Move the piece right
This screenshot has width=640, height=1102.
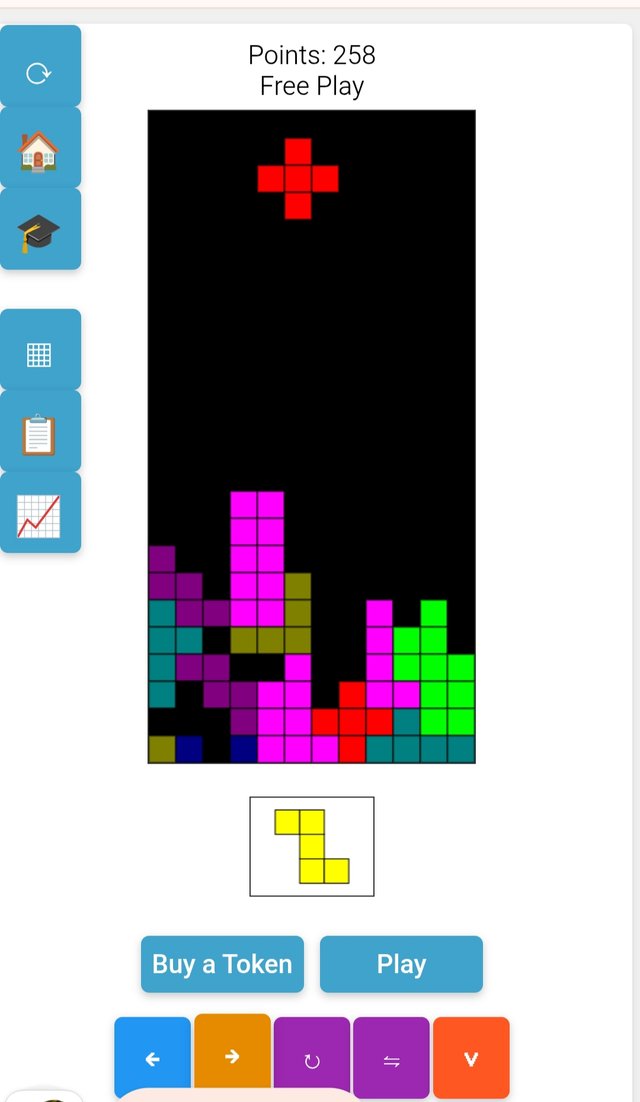pos(232,1056)
